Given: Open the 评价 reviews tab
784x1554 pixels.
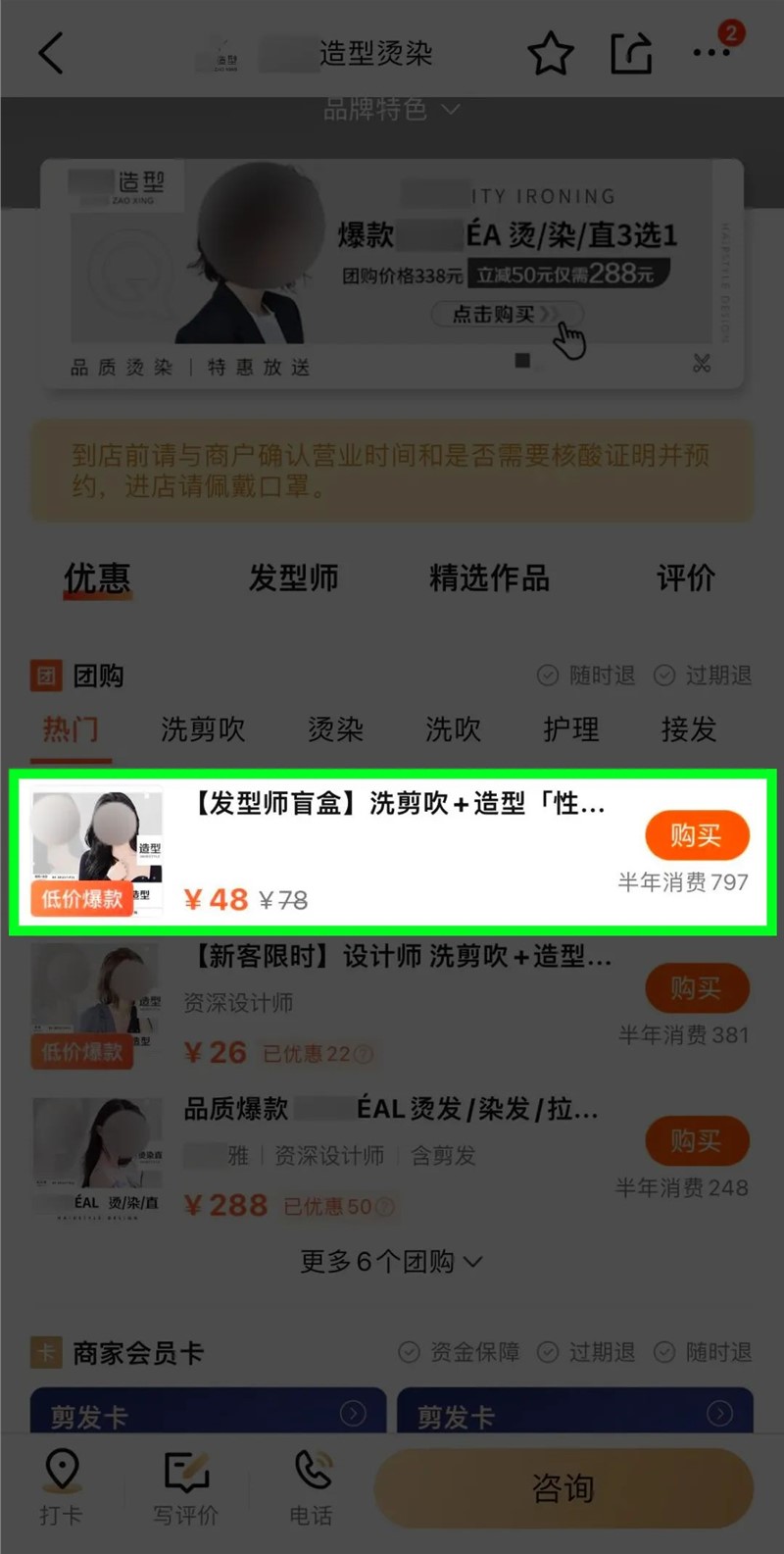Looking at the screenshot, I should pyautogui.click(x=685, y=578).
